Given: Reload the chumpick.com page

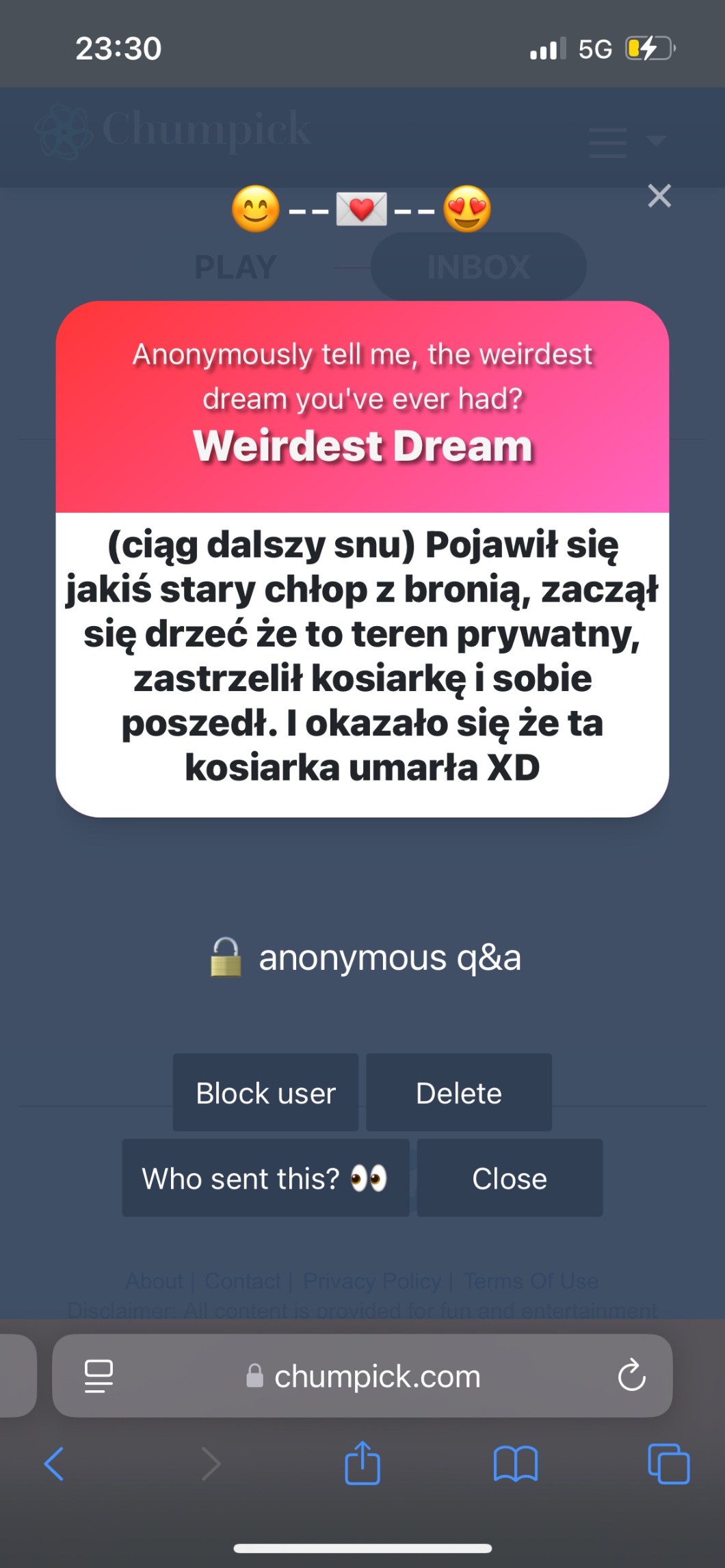Looking at the screenshot, I should tap(631, 1375).
